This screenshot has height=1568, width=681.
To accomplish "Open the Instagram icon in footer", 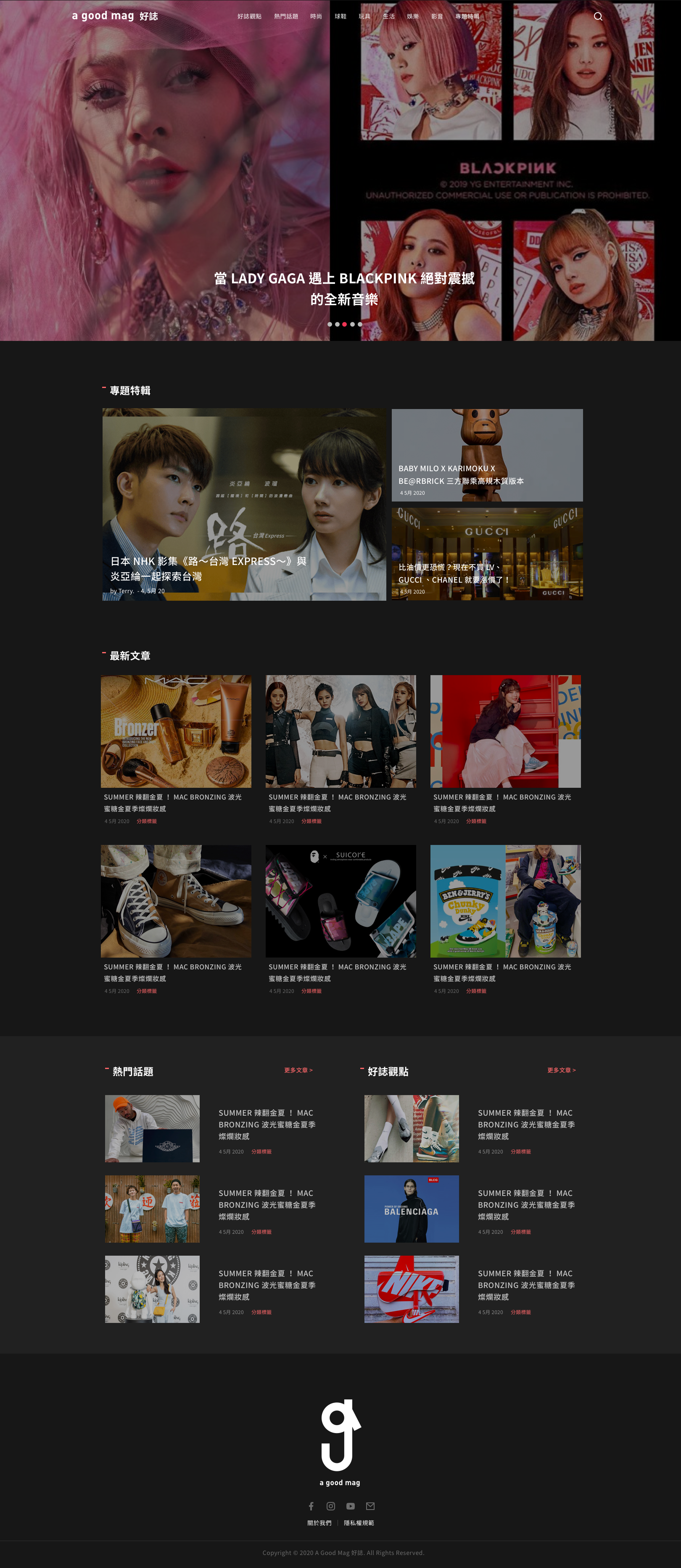I will click(x=330, y=1506).
